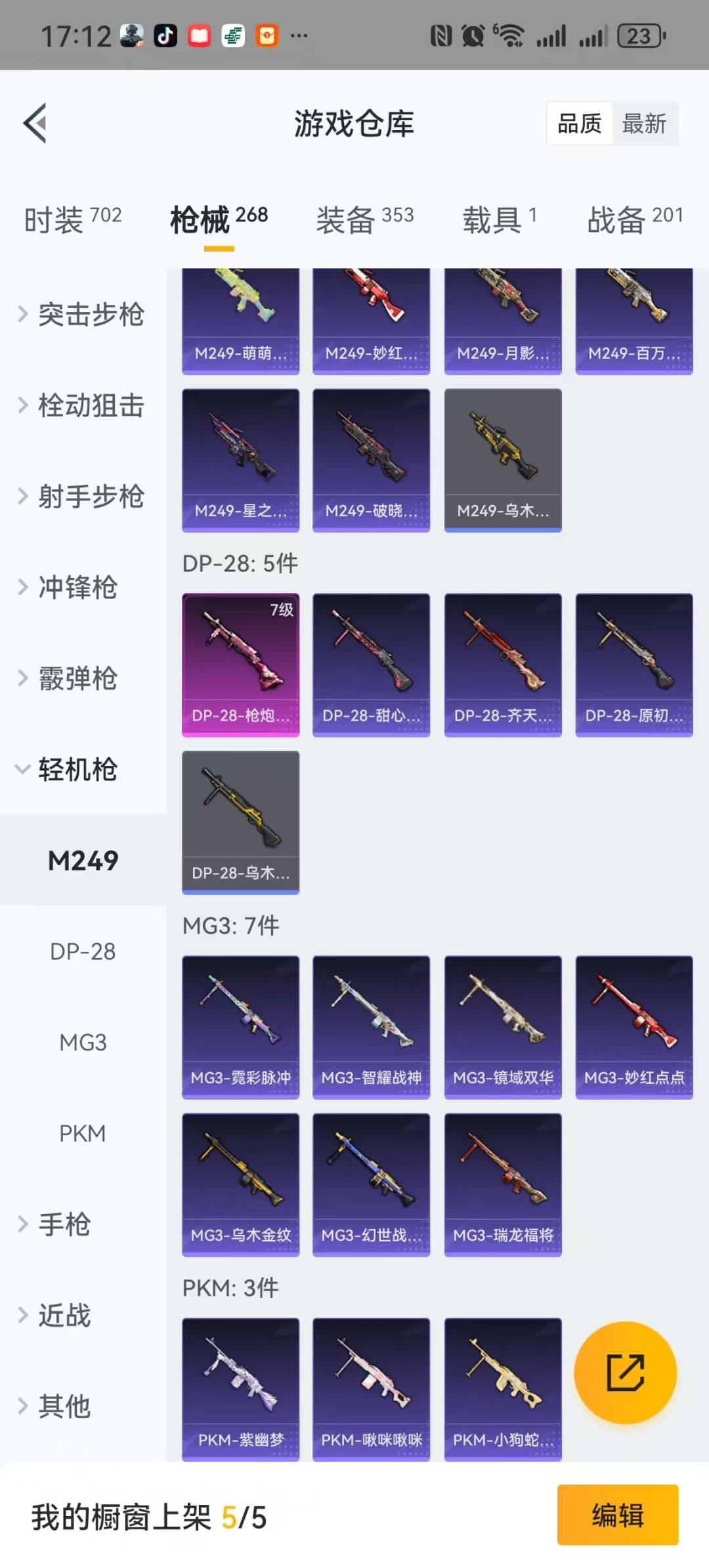This screenshot has height=1568, width=709.
Task: Go back using the top-left arrow
Action: (35, 123)
